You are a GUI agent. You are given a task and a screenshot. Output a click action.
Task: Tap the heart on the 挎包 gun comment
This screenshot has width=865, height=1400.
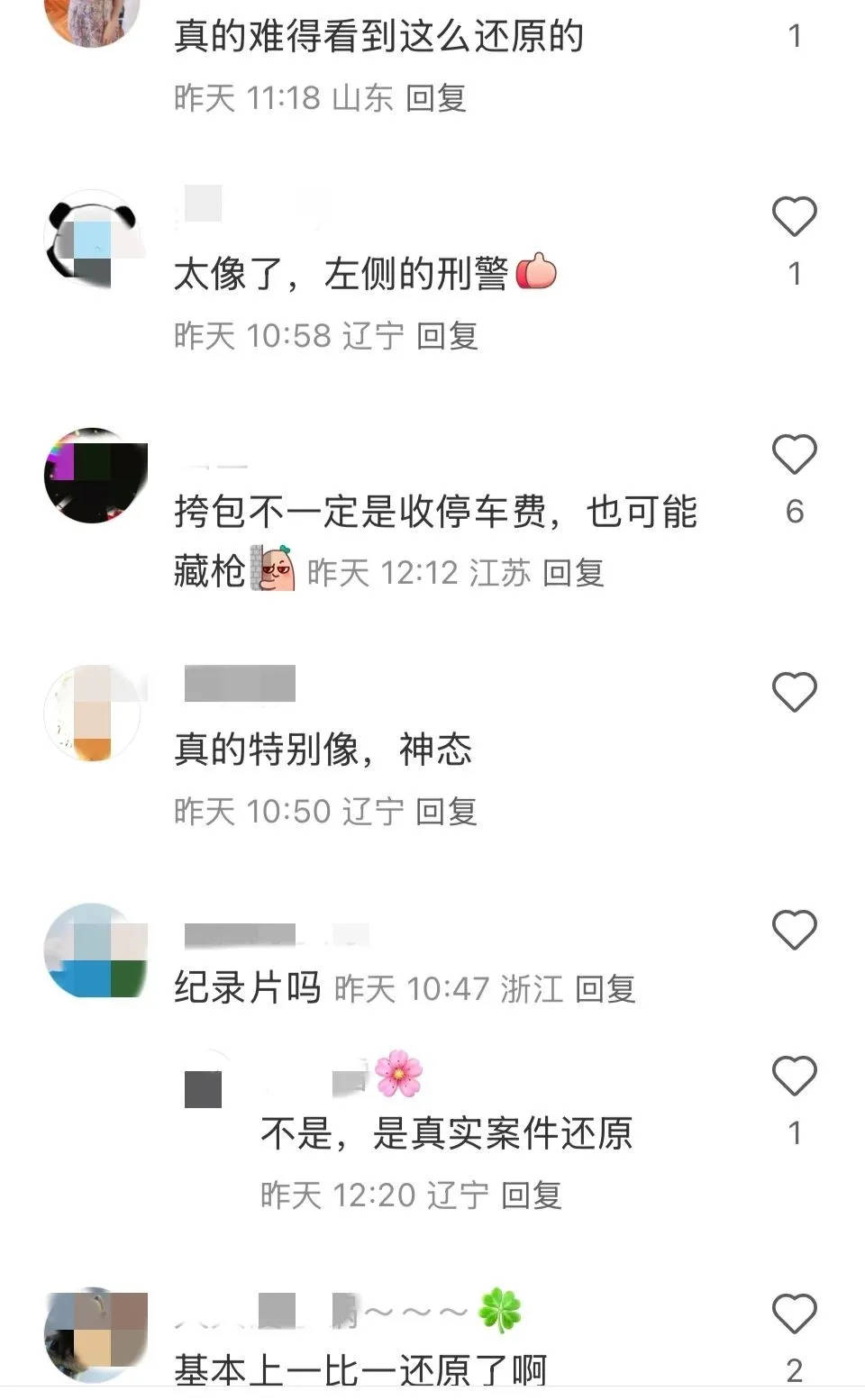coord(793,455)
